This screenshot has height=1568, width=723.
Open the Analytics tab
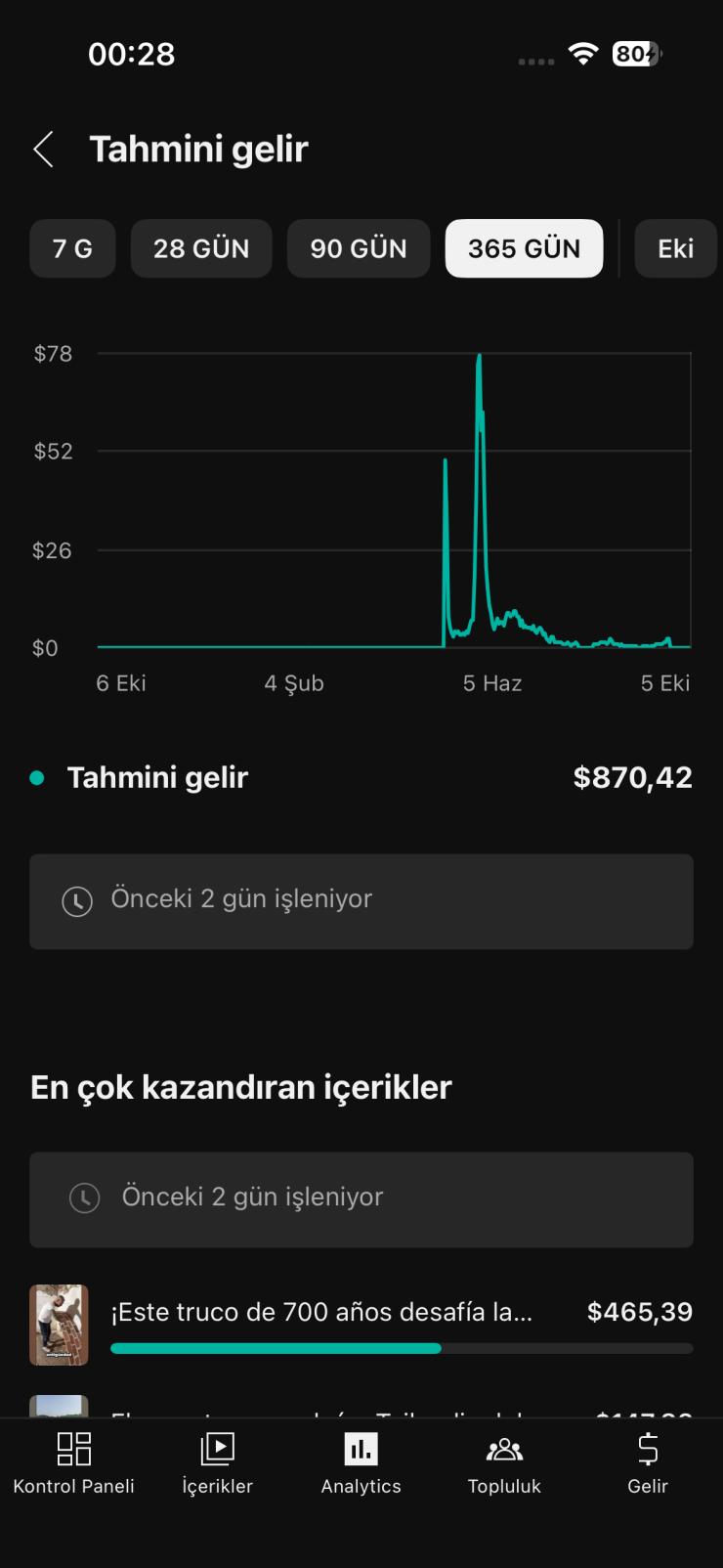click(x=361, y=1462)
